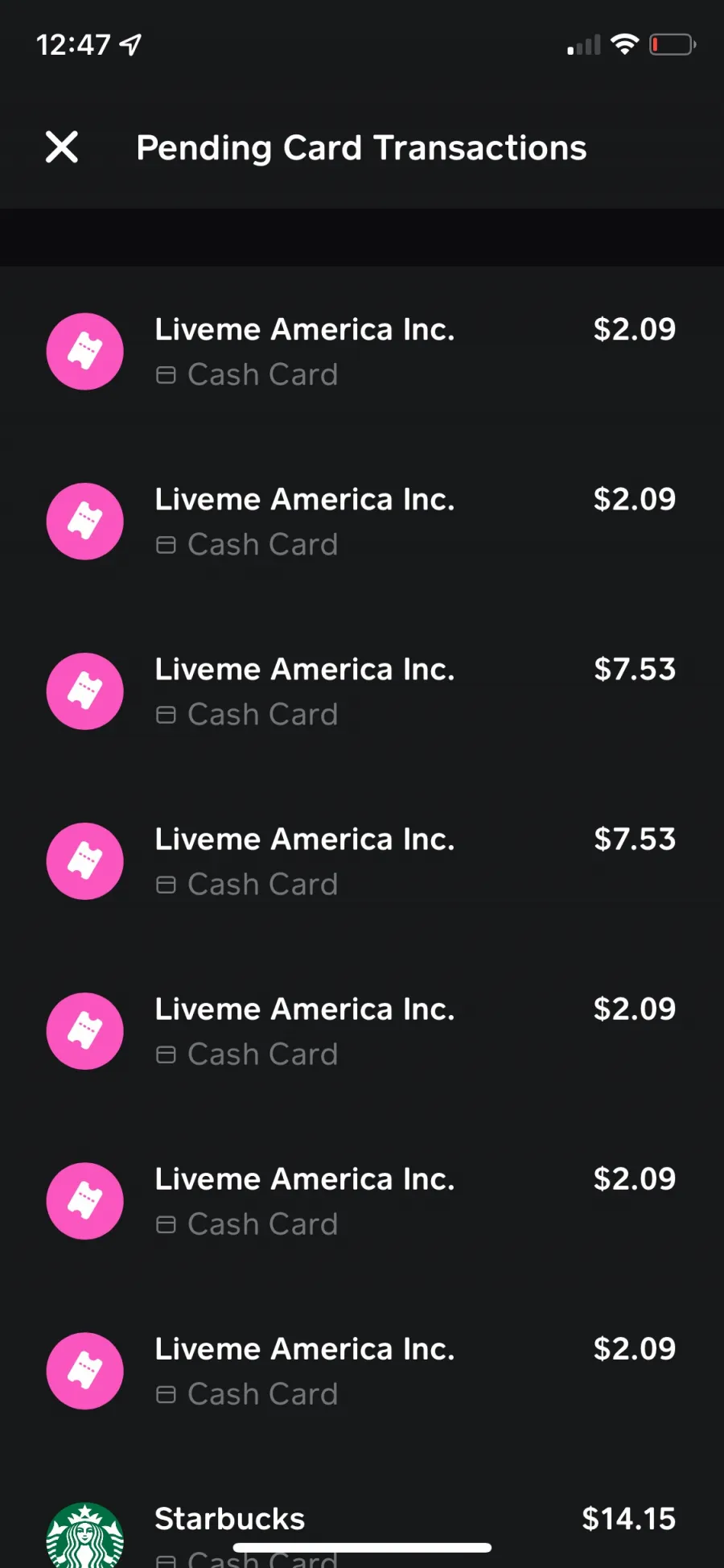Close the Pending Card Transactions screen
724x1568 pixels.
[x=62, y=147]
